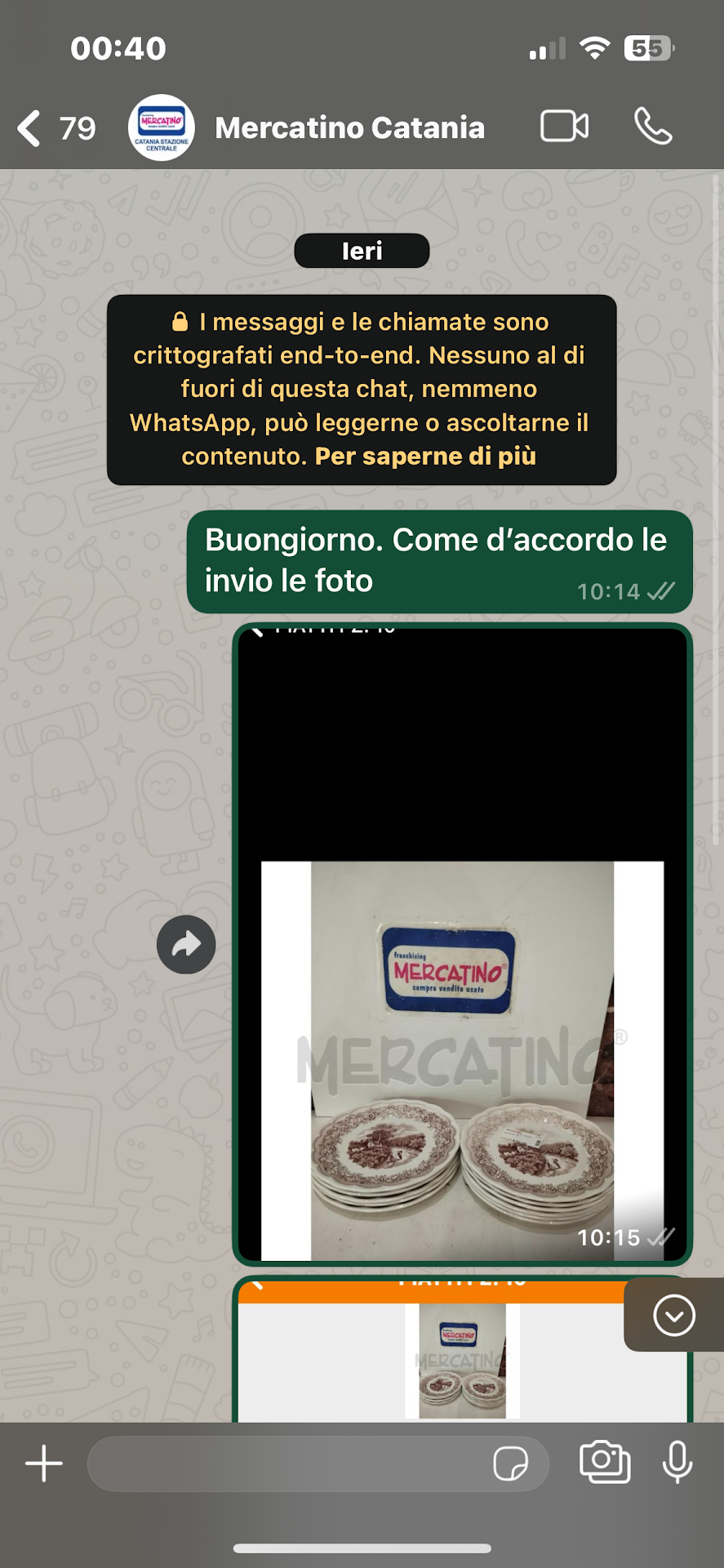The width and height of the screenshot is (724, 1568).
Task: Focus the message text field
Action: pos(286,1463)
